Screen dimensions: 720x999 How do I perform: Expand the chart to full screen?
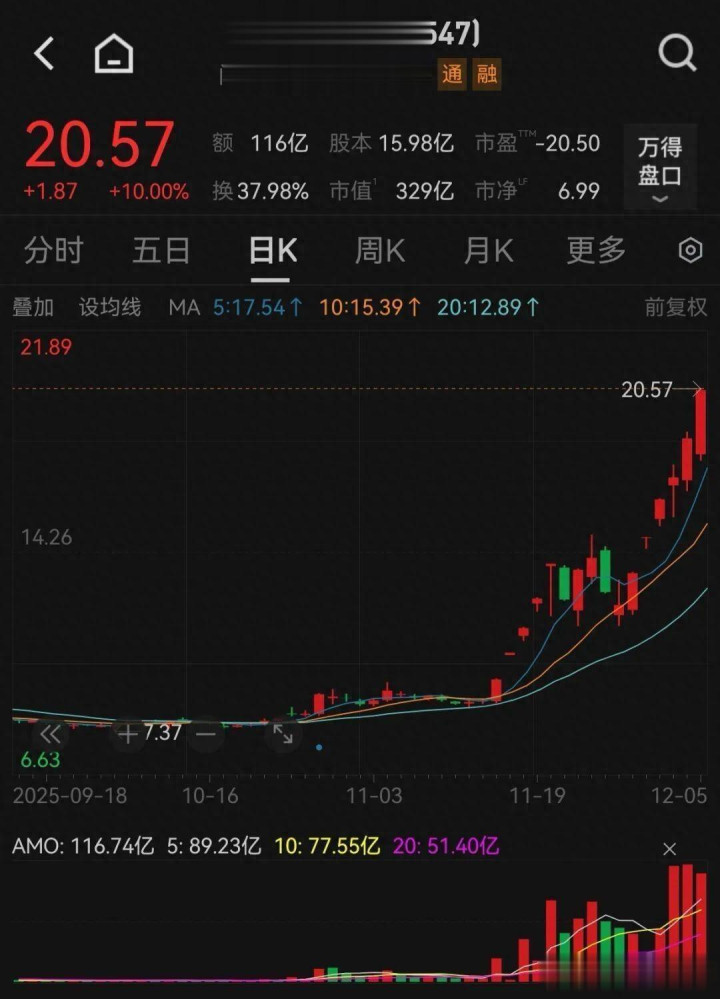coord(283,734)
